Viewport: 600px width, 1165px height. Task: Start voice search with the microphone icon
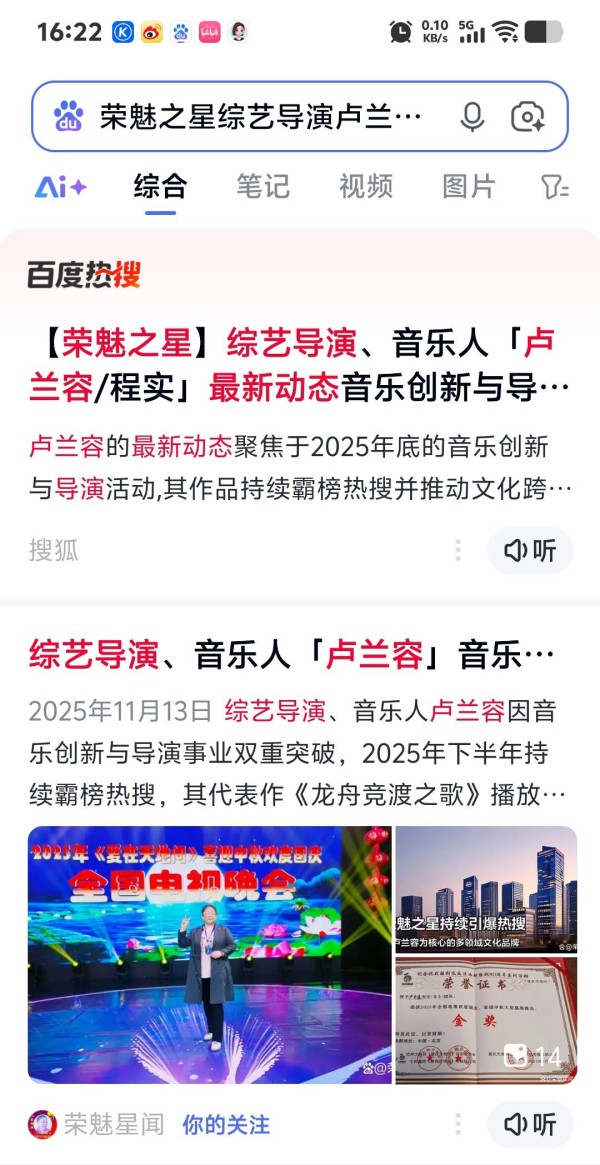pyautogui.click(x=472, y=117)
